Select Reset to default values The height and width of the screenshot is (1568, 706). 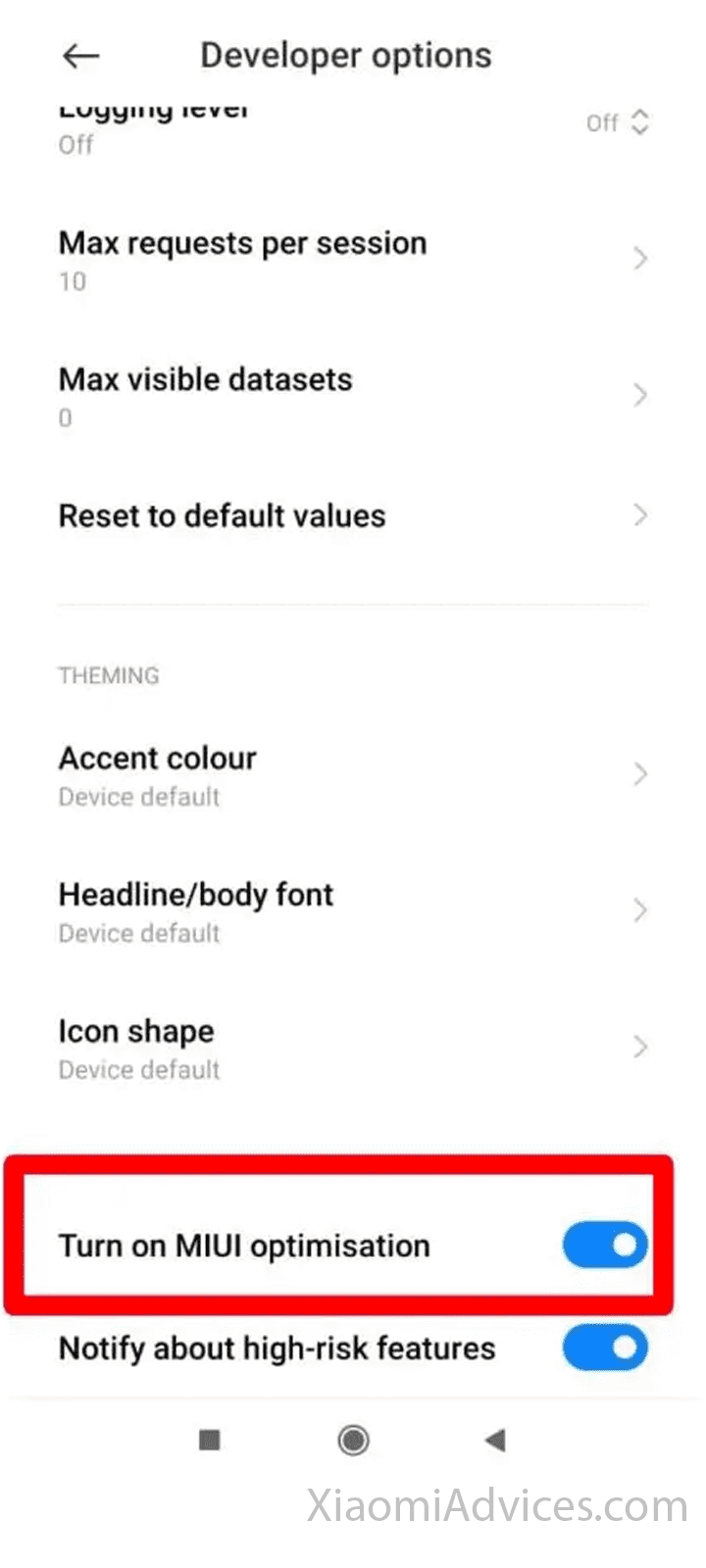point(353,515)
